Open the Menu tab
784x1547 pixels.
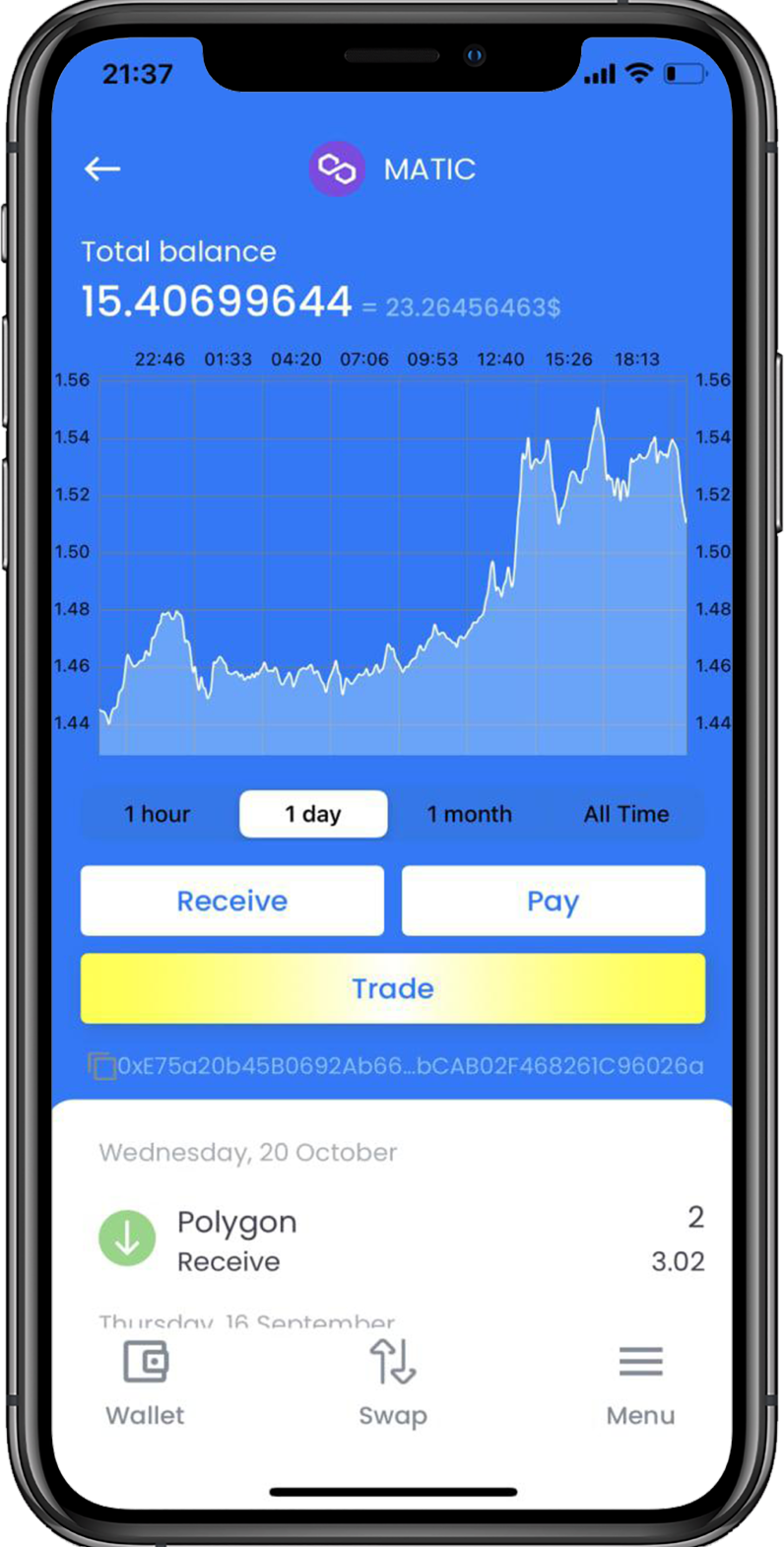click(640, 1383)
